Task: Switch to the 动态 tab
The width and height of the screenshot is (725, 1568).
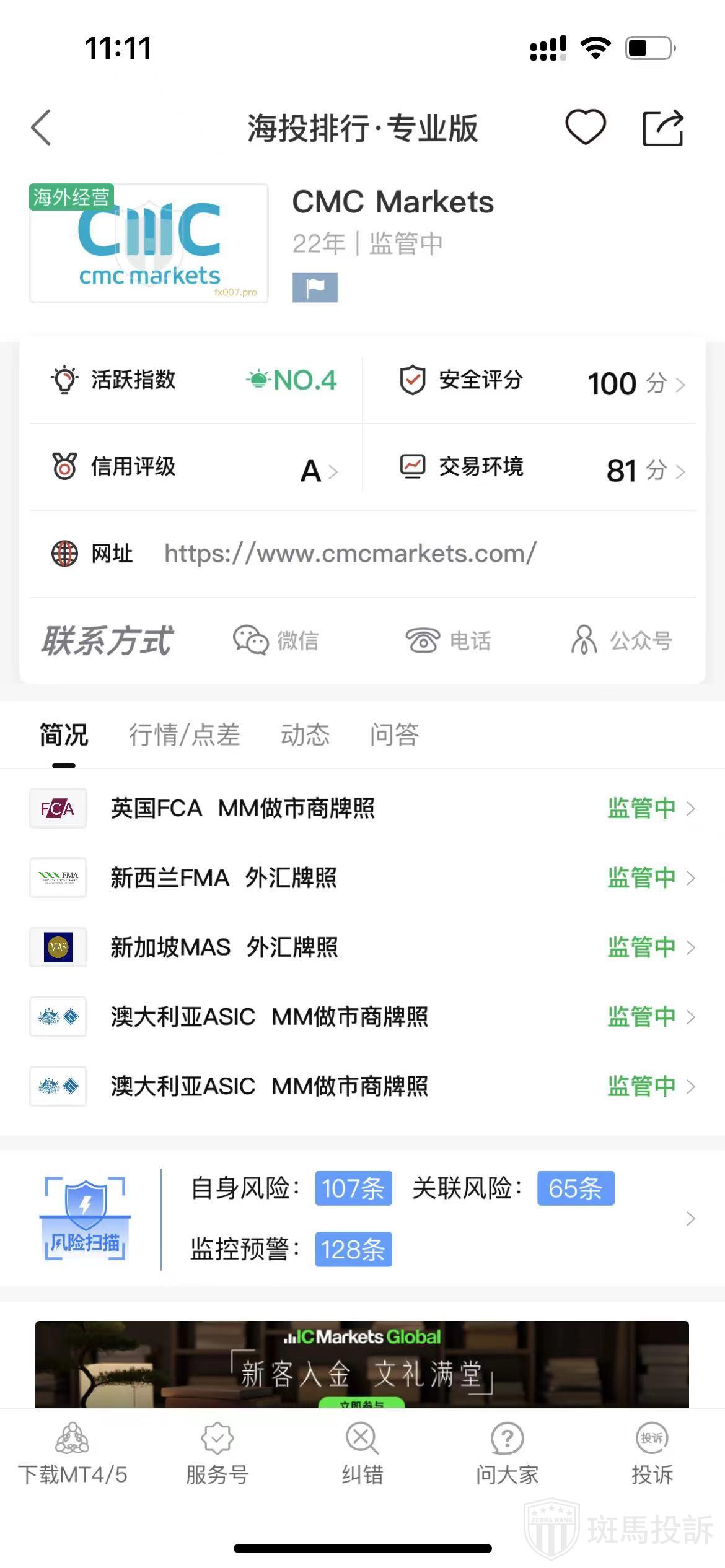Action: [x=305, y=735]
